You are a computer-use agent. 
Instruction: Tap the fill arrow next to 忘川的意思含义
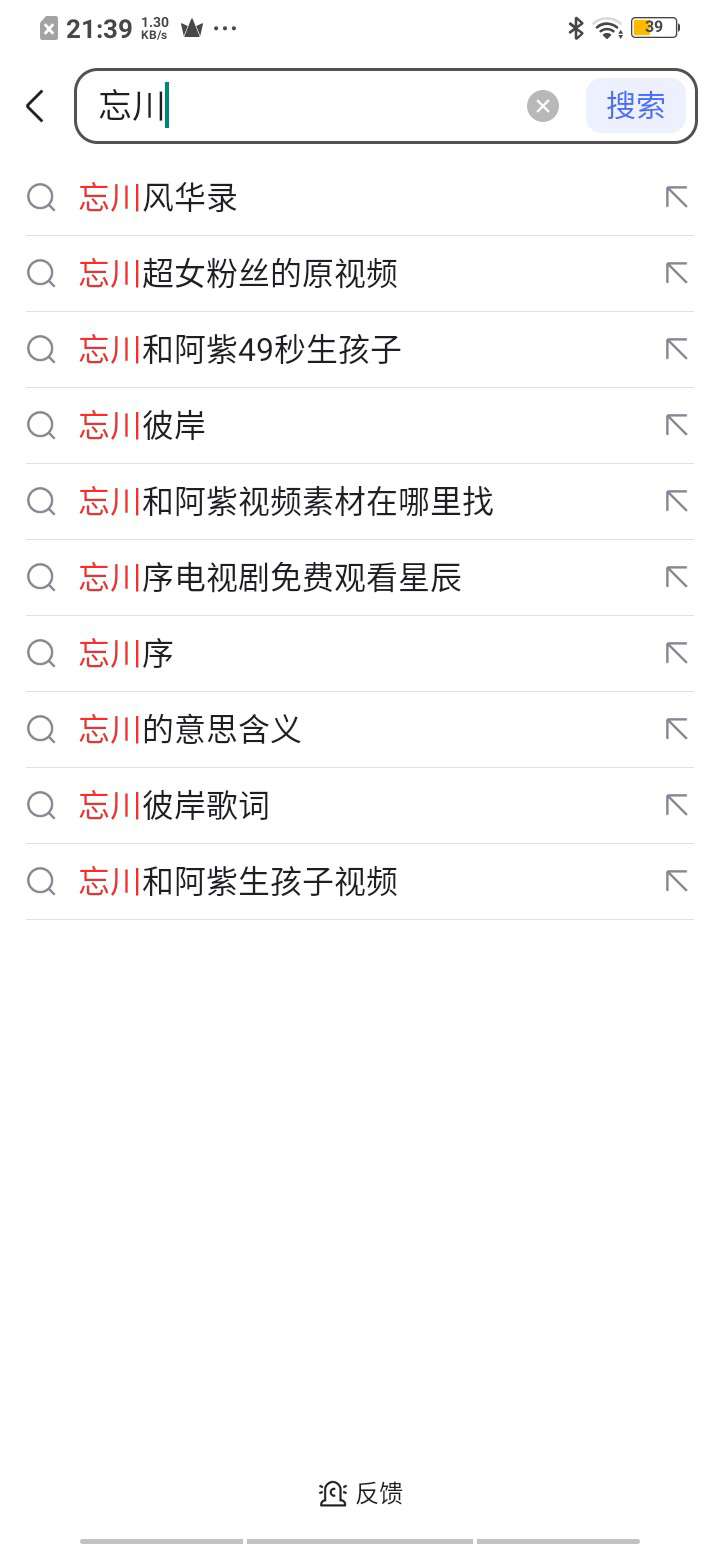pos(677,730)
